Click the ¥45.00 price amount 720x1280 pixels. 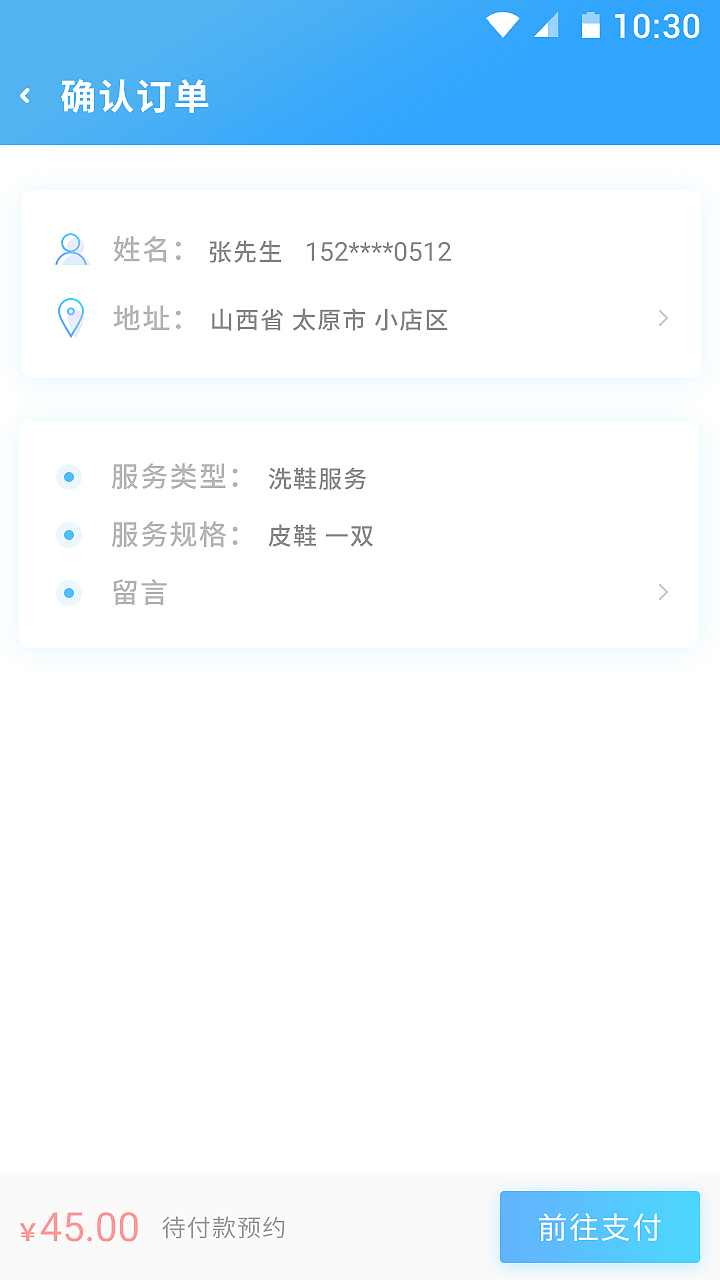click(x=82, y=1227)
